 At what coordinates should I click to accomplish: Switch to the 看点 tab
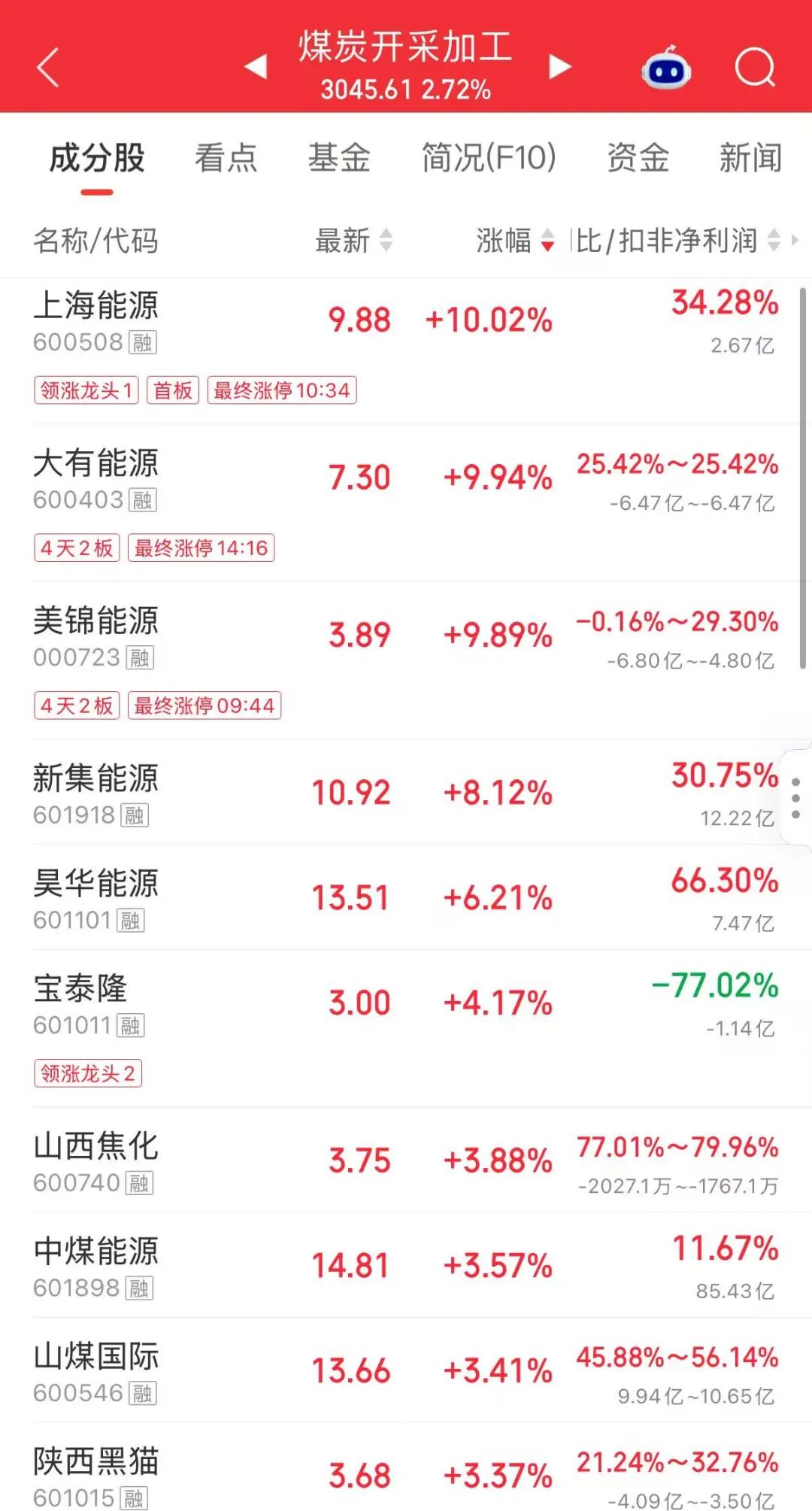click(x=226, y=158)
